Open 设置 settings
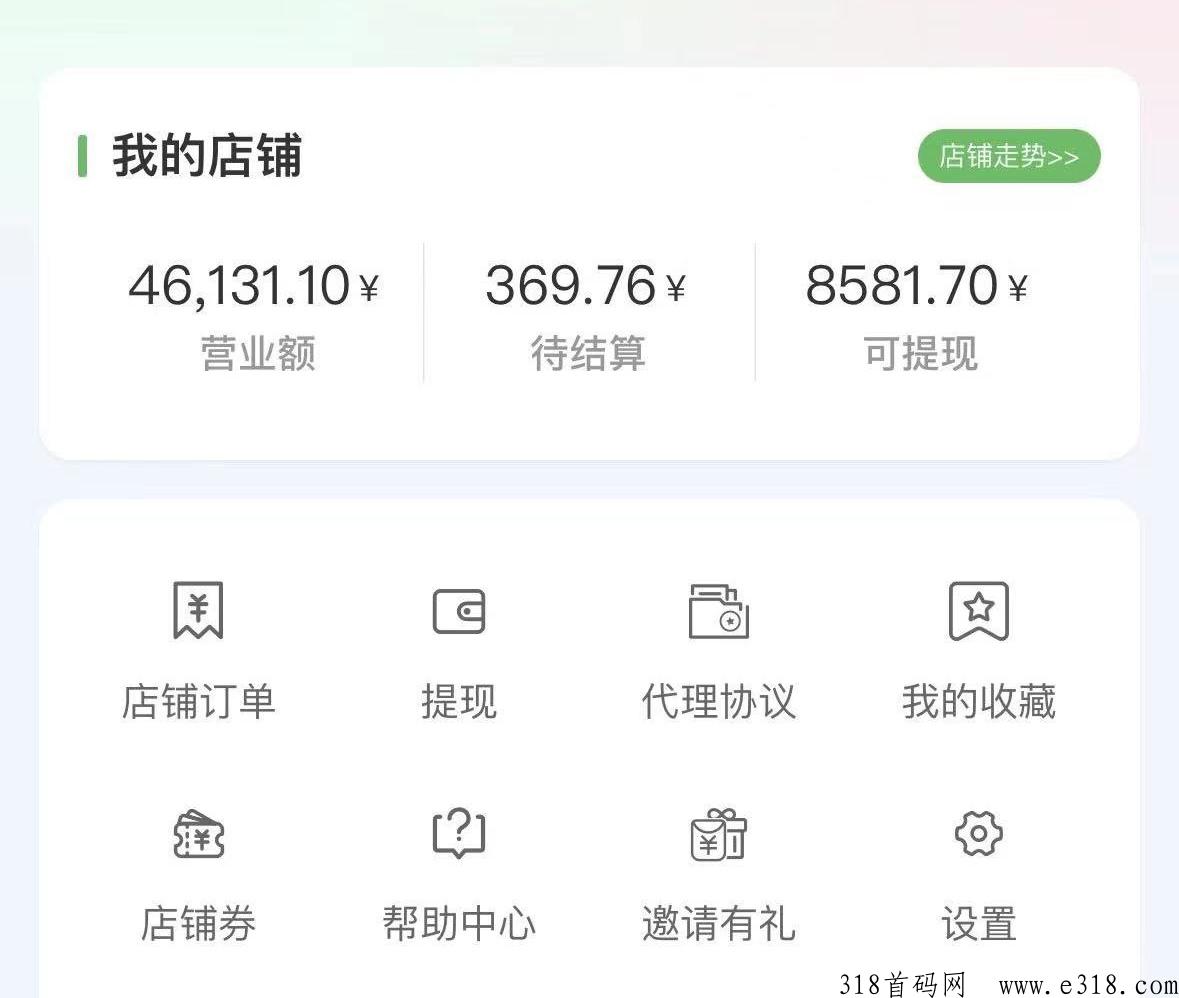Screen dimensions: 1179x998 tap(979, 870)
